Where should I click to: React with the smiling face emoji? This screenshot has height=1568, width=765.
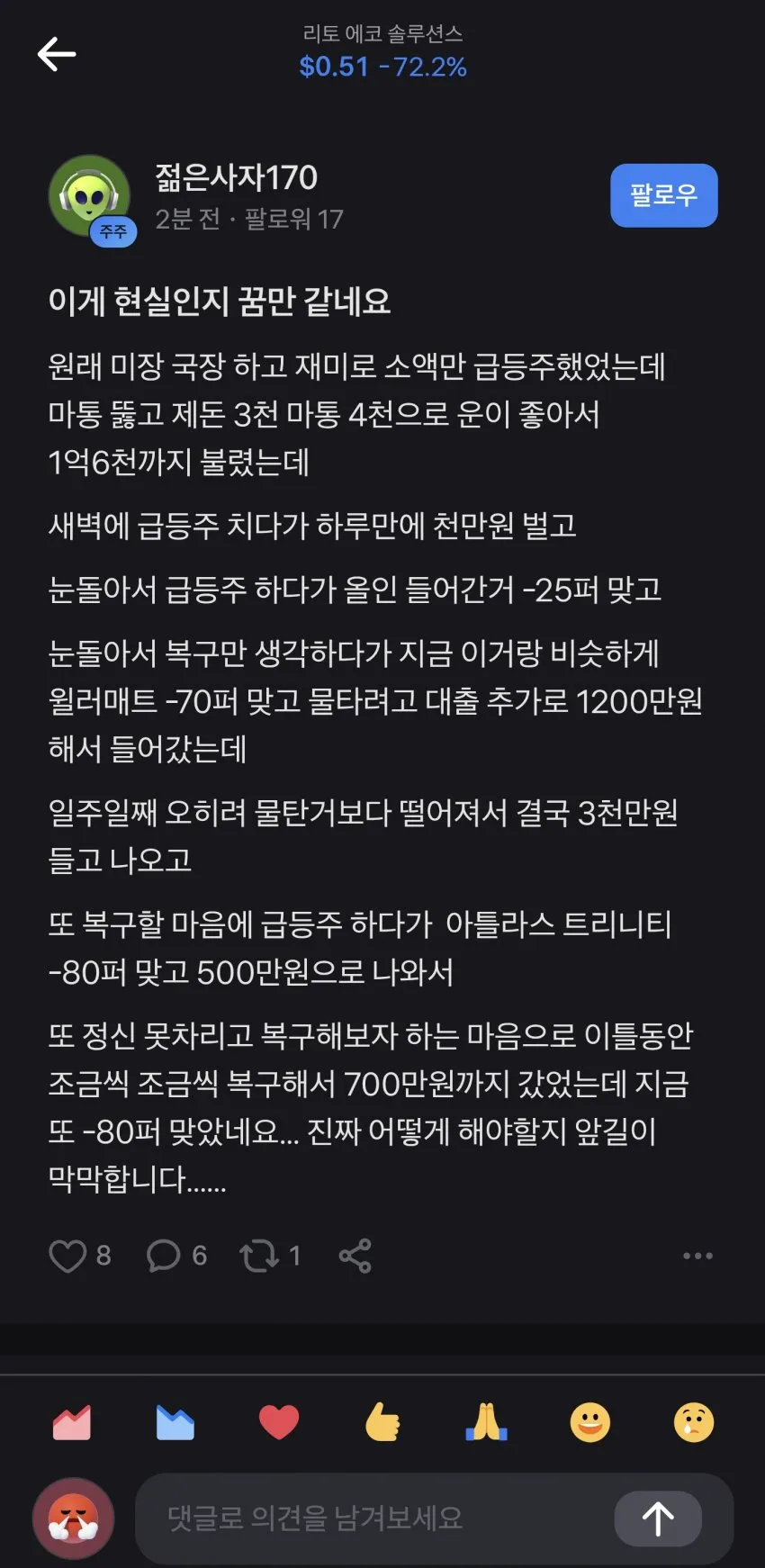[590, 1423]
